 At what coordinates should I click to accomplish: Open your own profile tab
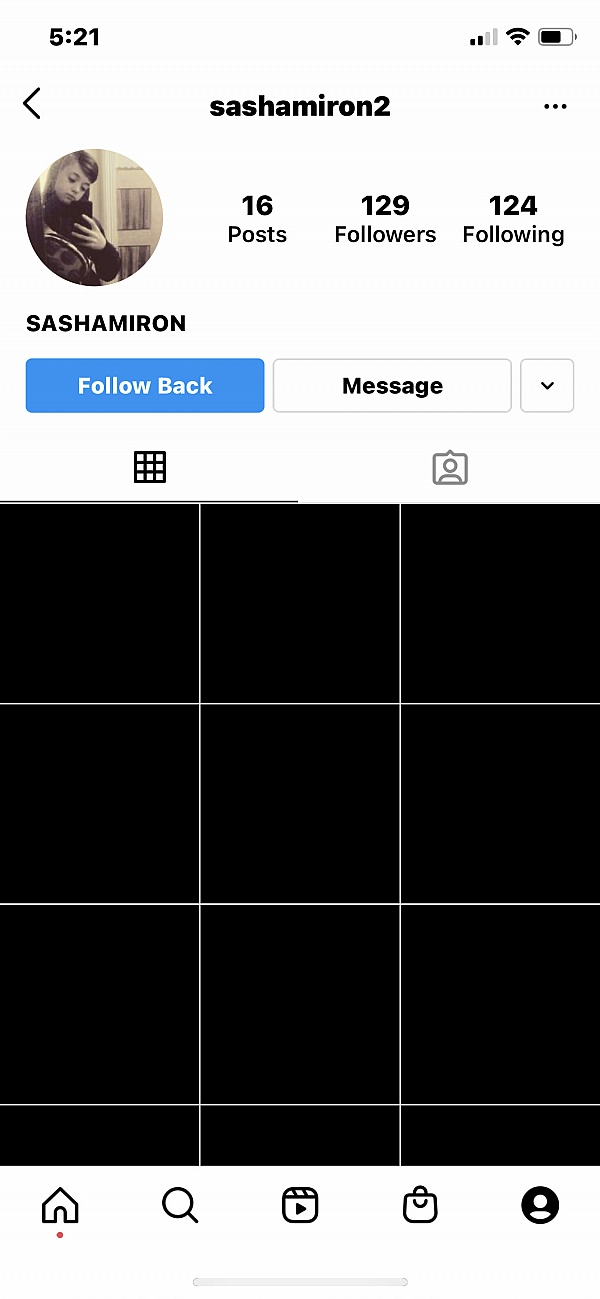(x=540, y=1205)
